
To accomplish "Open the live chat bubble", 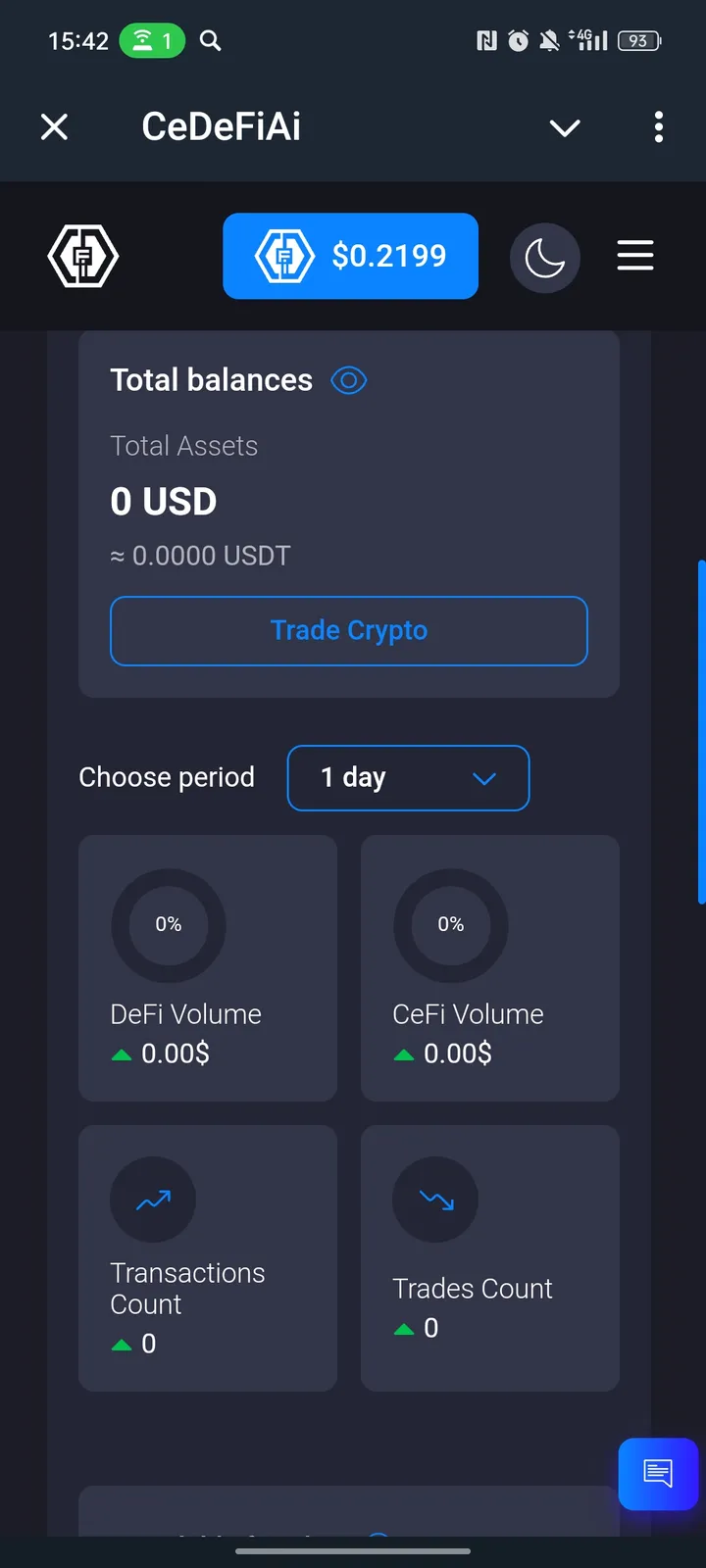I will (658, 1474).
